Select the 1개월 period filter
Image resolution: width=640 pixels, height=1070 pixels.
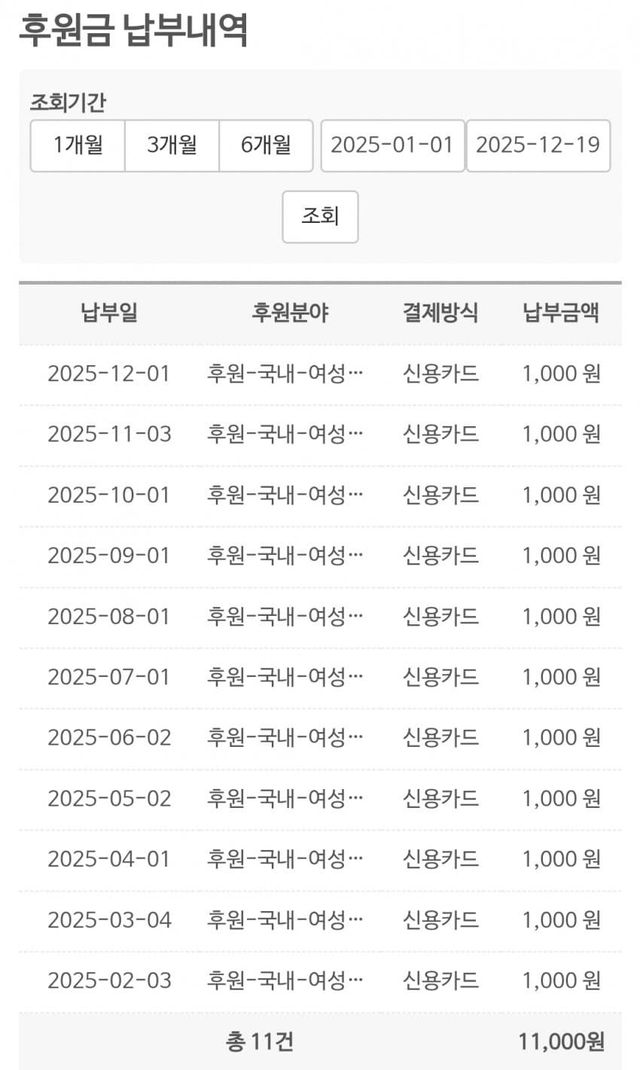click(78, 146)
